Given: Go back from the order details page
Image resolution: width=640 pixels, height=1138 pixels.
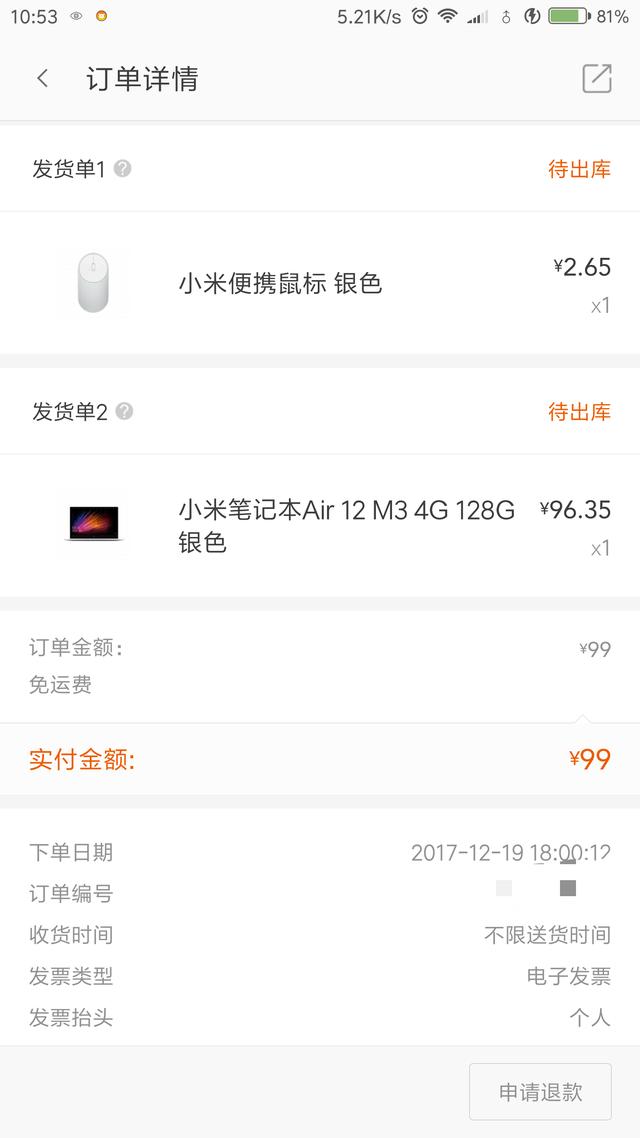Looking at the screenshot, I should (42, 79).
